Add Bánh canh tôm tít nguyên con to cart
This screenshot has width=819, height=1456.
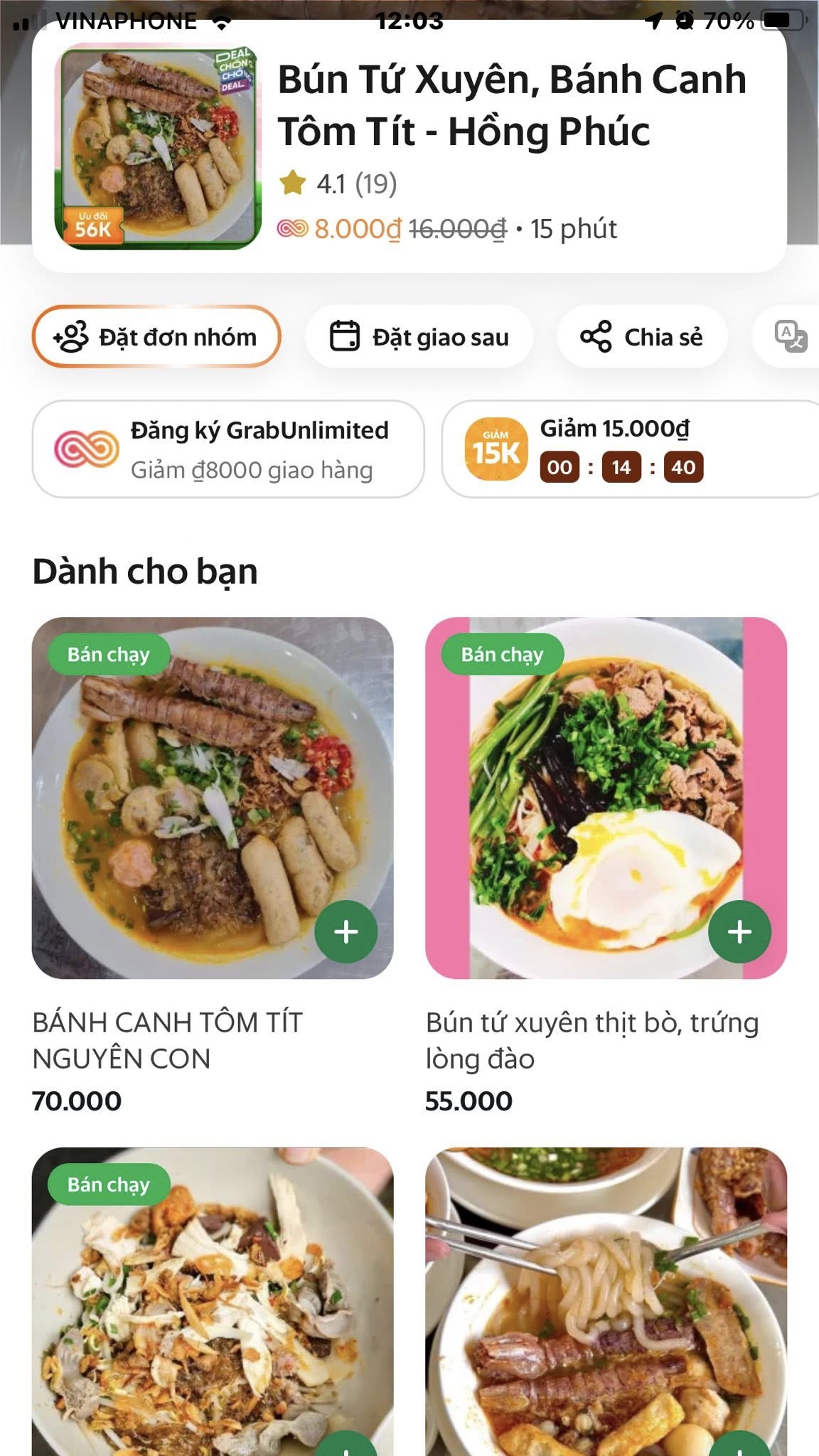click(346, 931)
